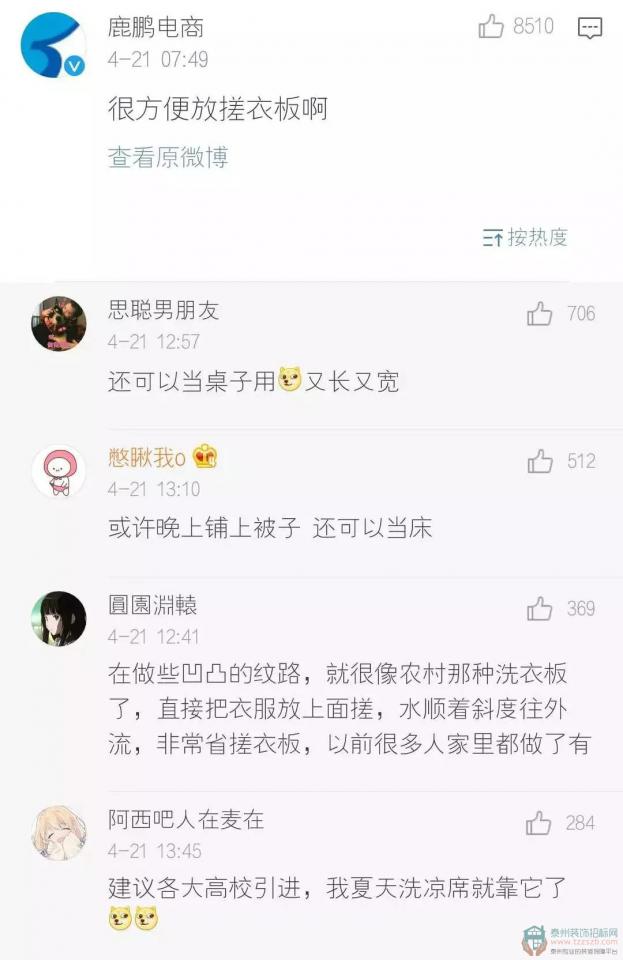Open the username 鹿鹏电商
The width and height of the screenshot is (623, 960).
click(x=157, y=27)
